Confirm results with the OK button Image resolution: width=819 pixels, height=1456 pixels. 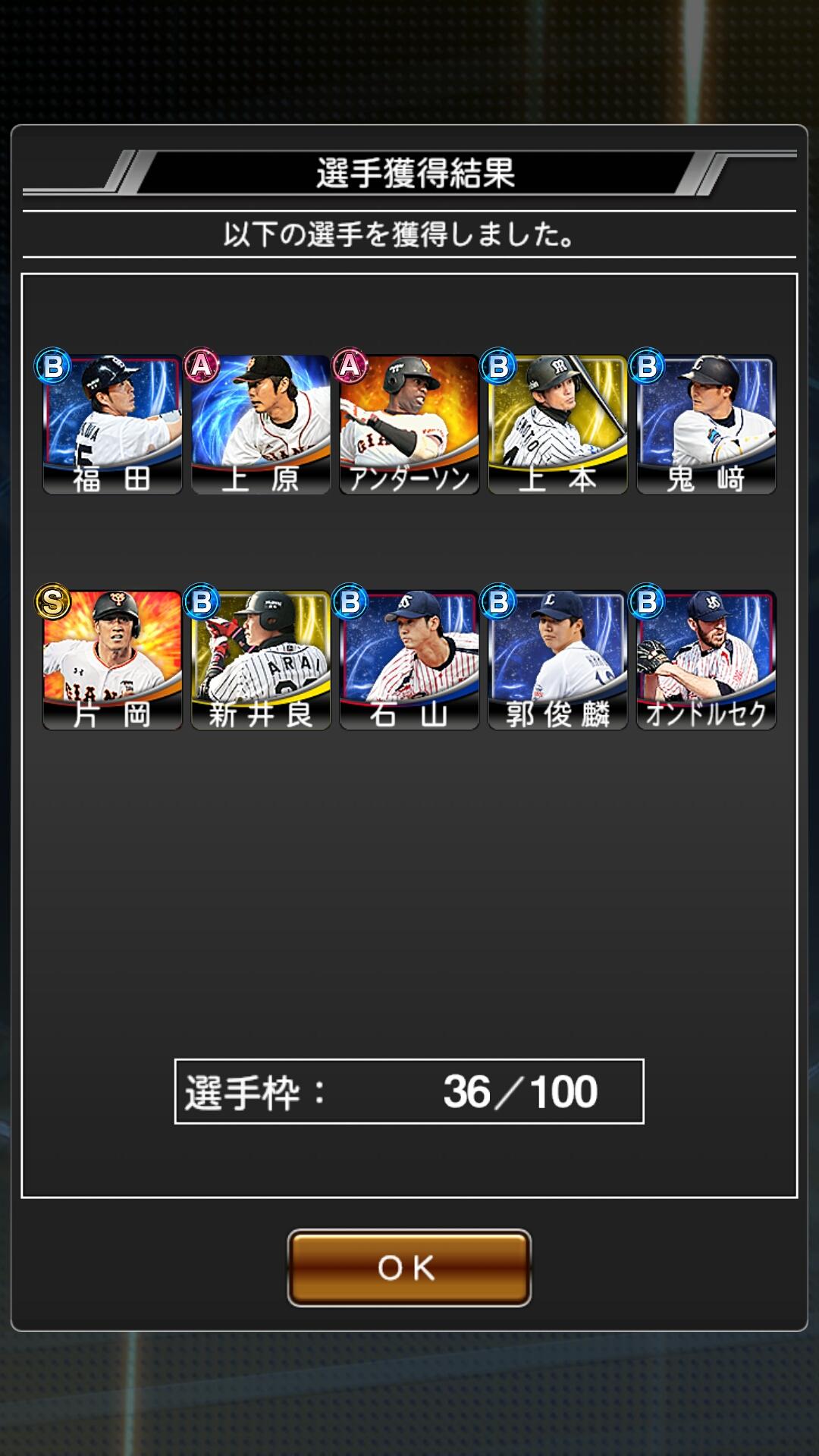click(409, 1267)
